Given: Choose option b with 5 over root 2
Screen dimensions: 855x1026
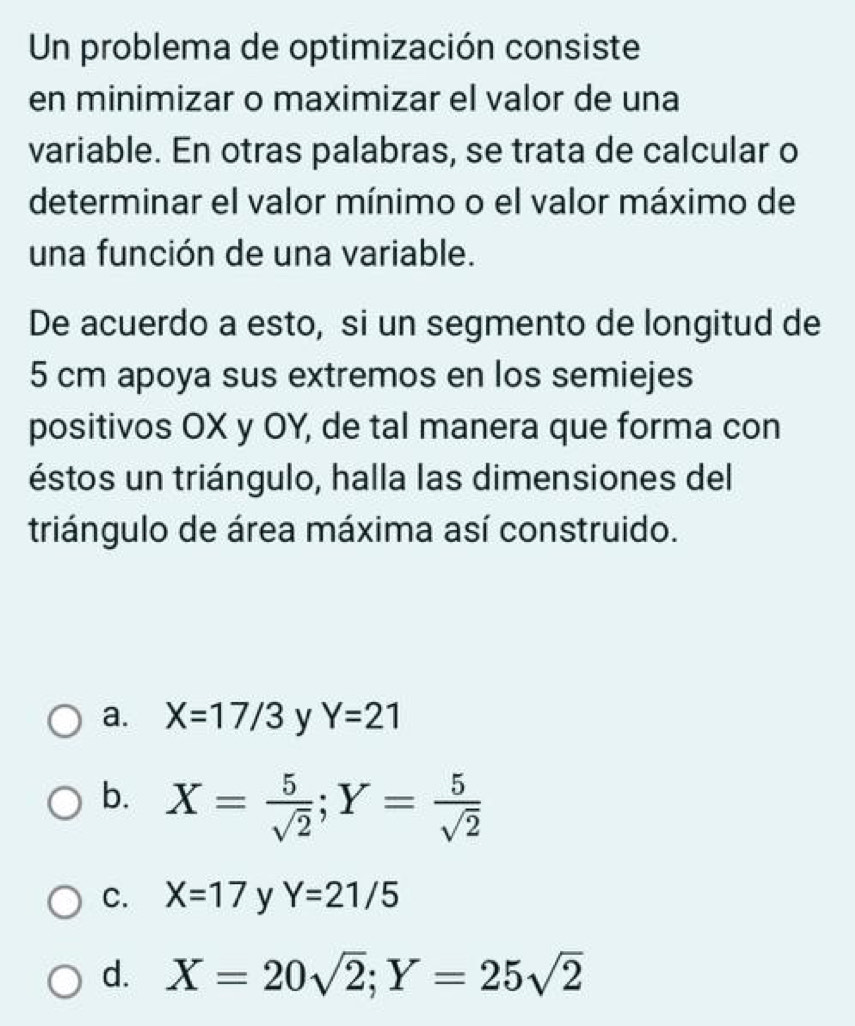Looking at the screenshot, I should 67,804.
